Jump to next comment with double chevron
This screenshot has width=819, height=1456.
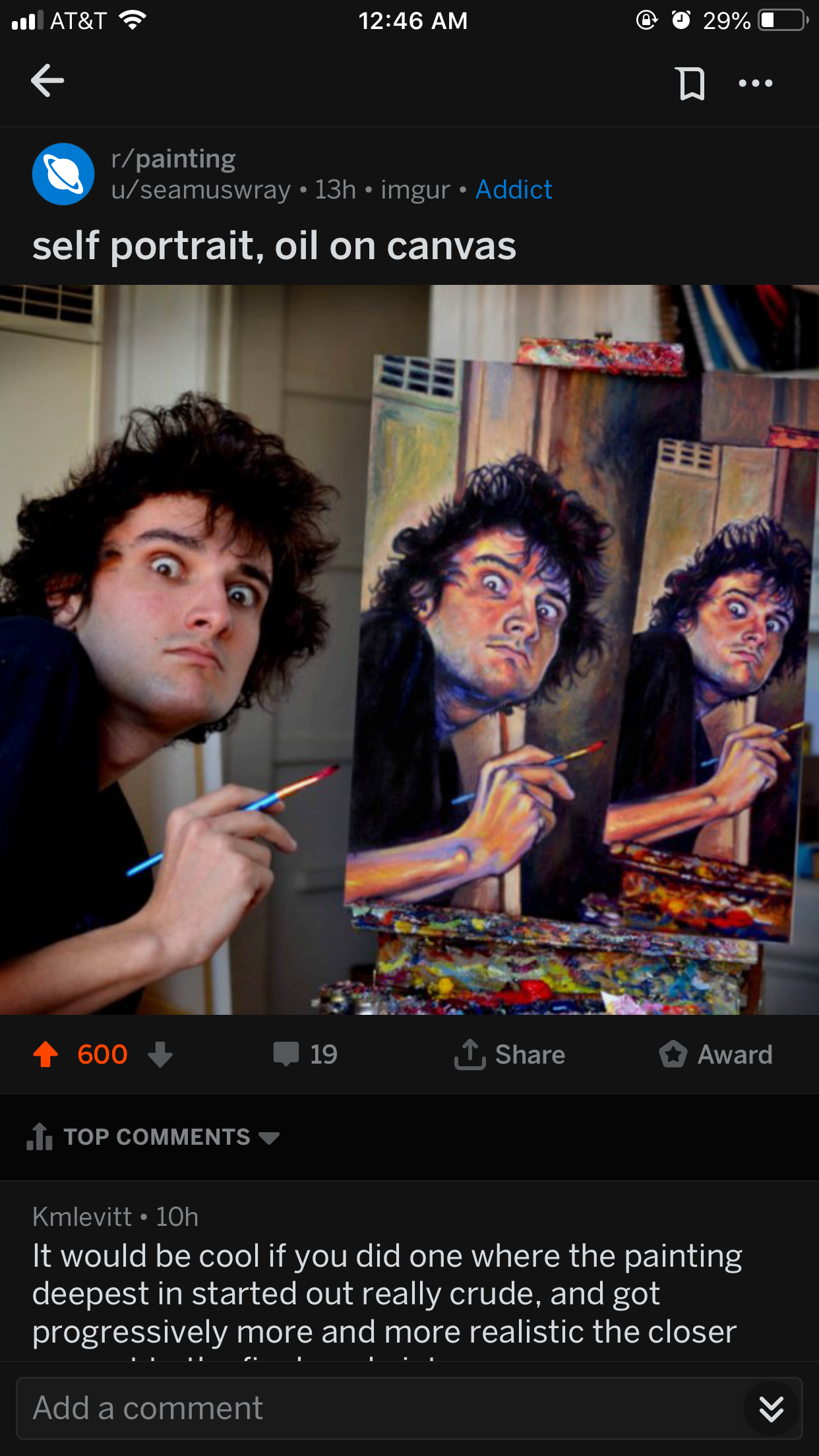[x=771, y=1409]
